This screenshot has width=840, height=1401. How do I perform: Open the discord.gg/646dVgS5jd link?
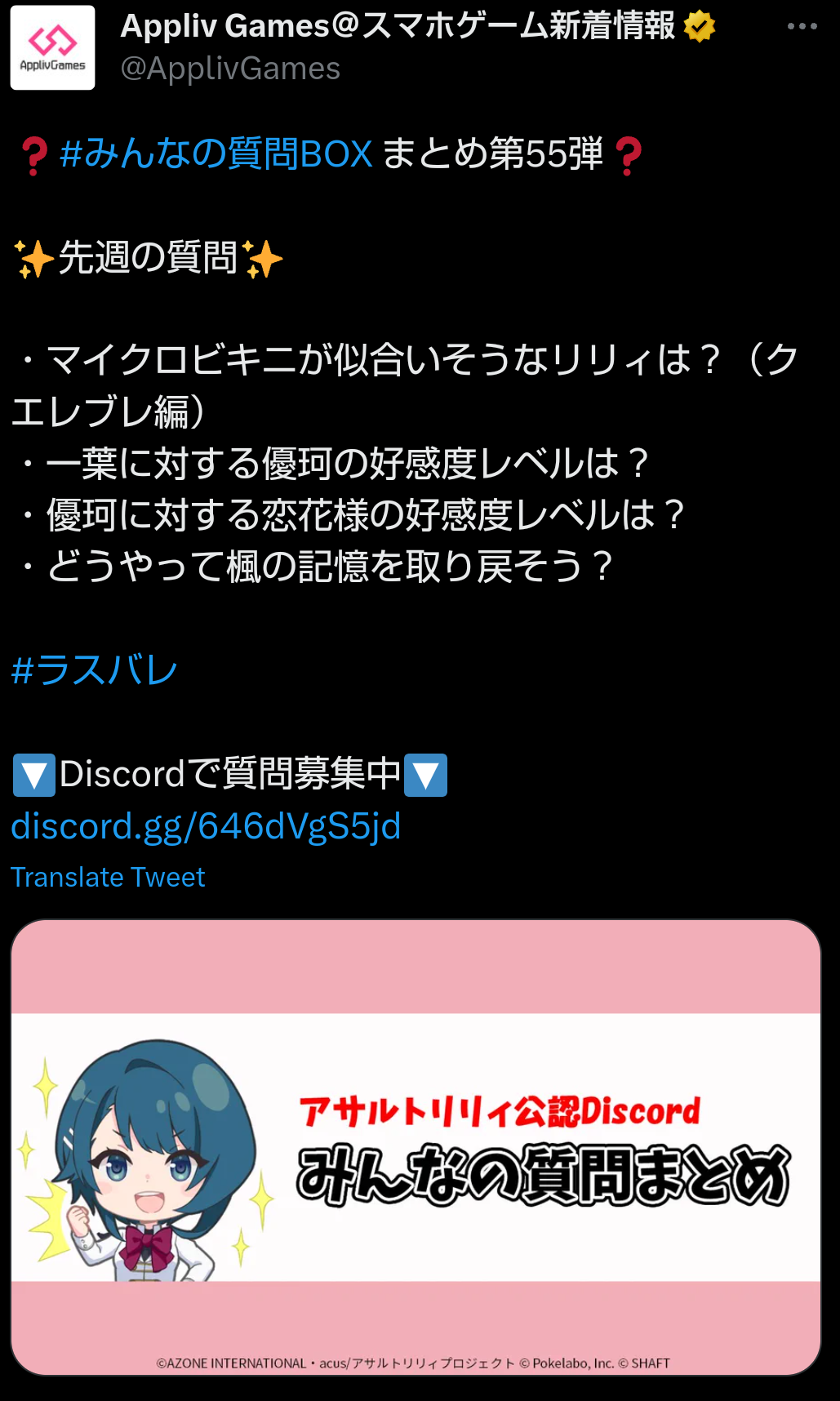click(206, 826)
